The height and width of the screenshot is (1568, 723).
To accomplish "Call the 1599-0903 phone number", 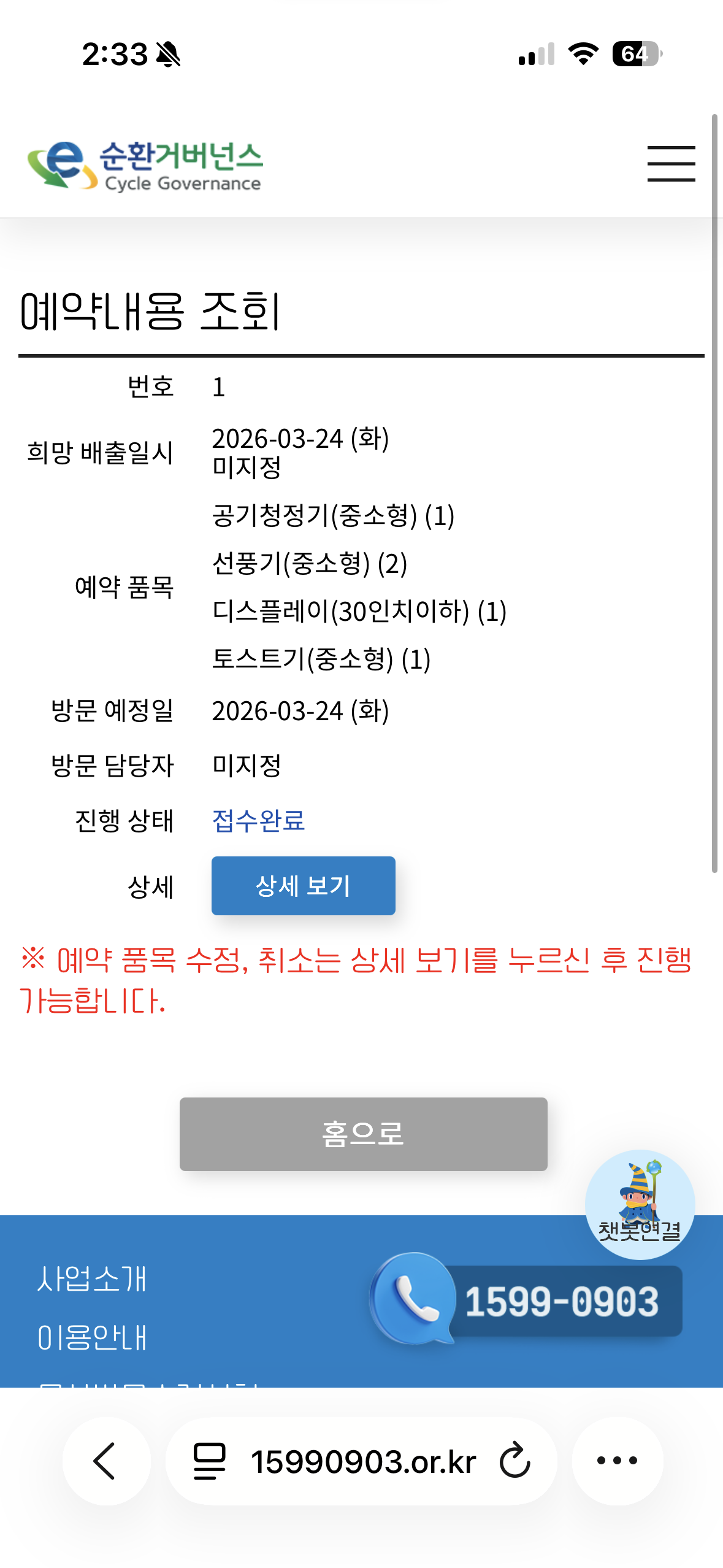I will tap(527, 1300).
